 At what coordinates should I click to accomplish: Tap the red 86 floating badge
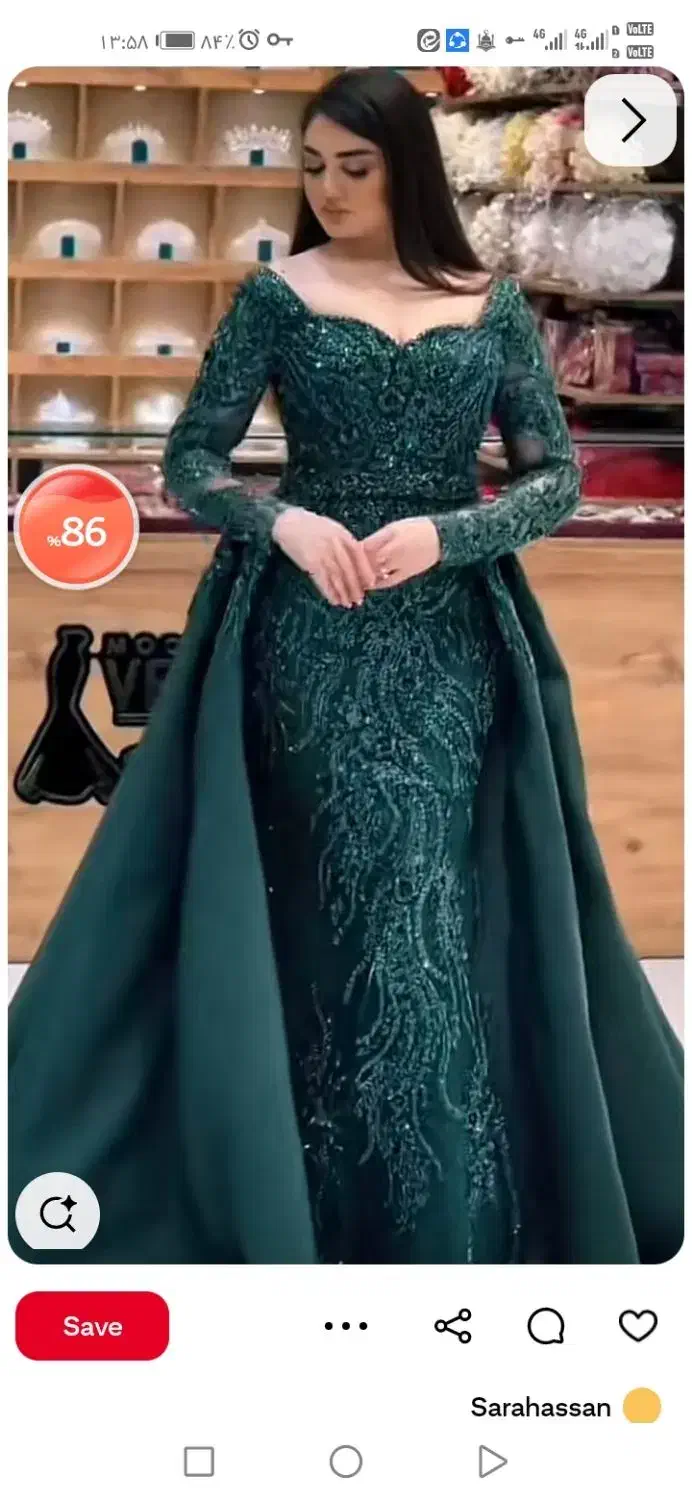point(76,527)
